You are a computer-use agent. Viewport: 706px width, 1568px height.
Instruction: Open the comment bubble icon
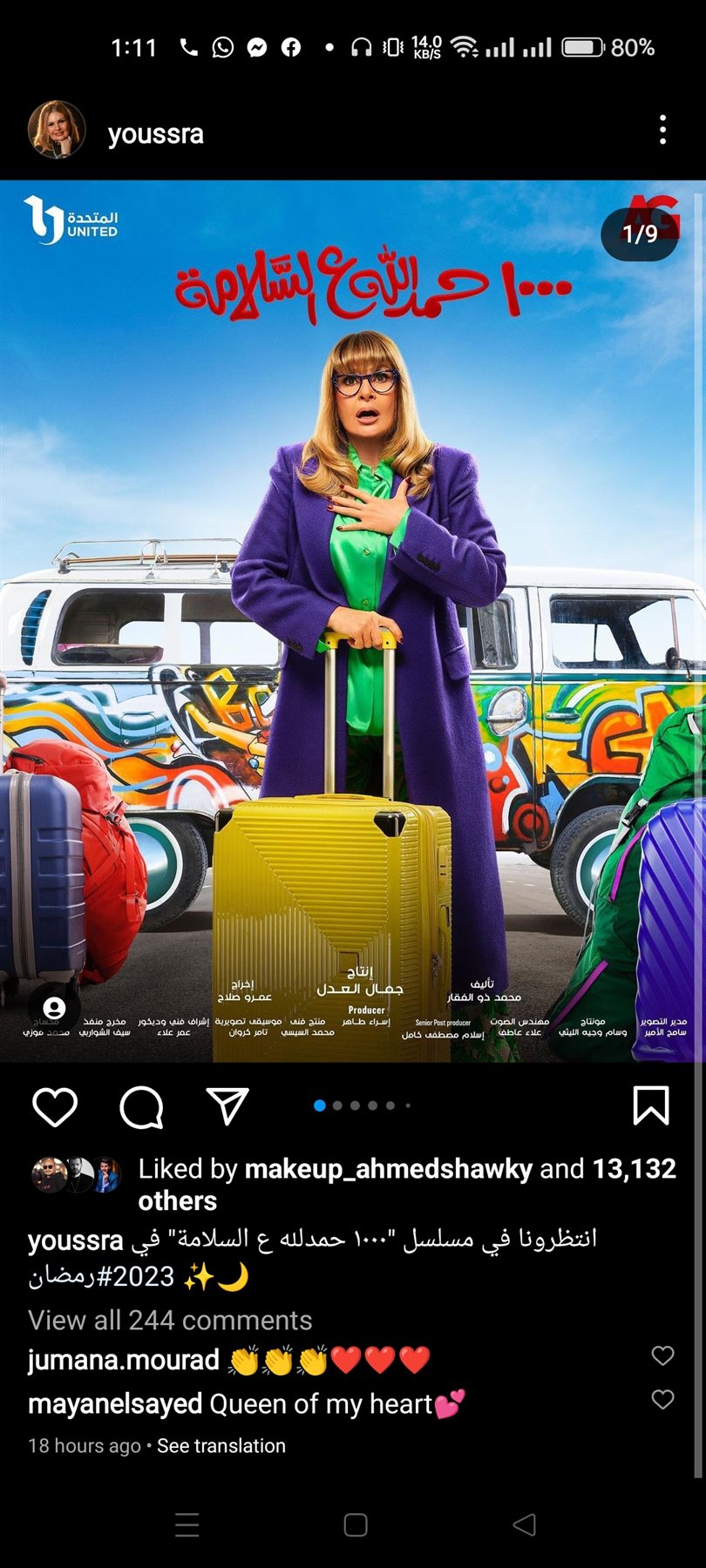[x=141, y=1106]
